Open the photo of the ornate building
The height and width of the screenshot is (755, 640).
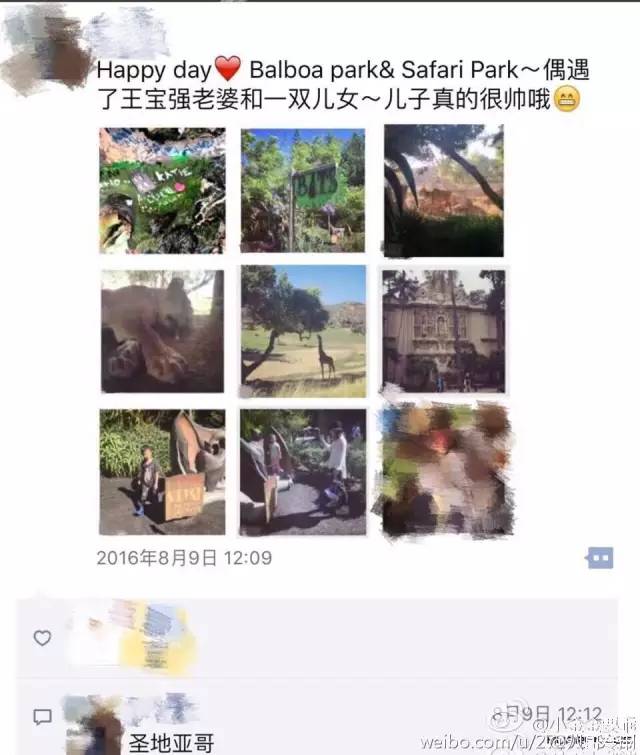pos(444,329)
